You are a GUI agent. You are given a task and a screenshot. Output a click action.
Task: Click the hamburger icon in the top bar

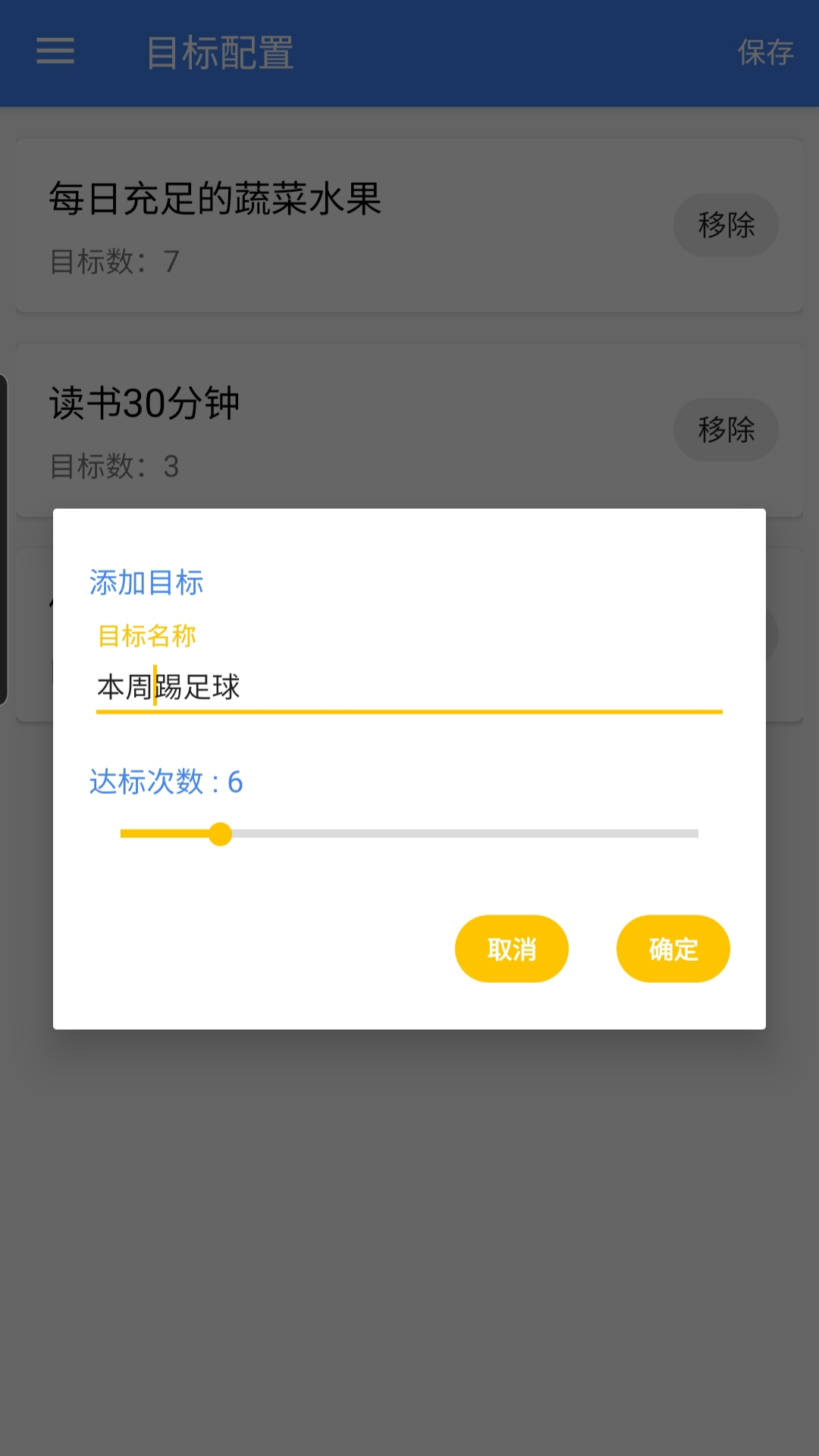coord(54,53)
